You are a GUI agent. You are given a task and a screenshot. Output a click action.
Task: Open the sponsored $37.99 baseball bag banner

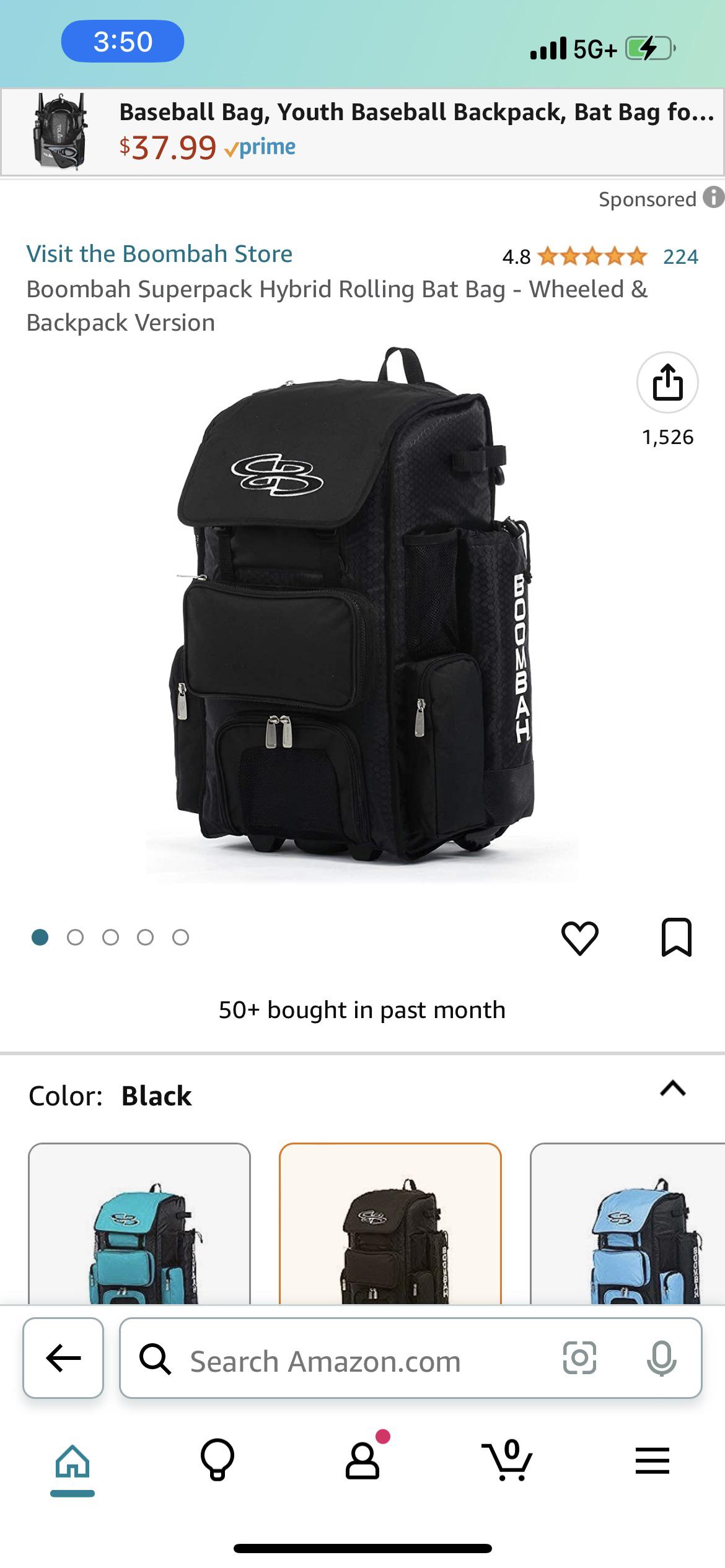pos(362,130)
